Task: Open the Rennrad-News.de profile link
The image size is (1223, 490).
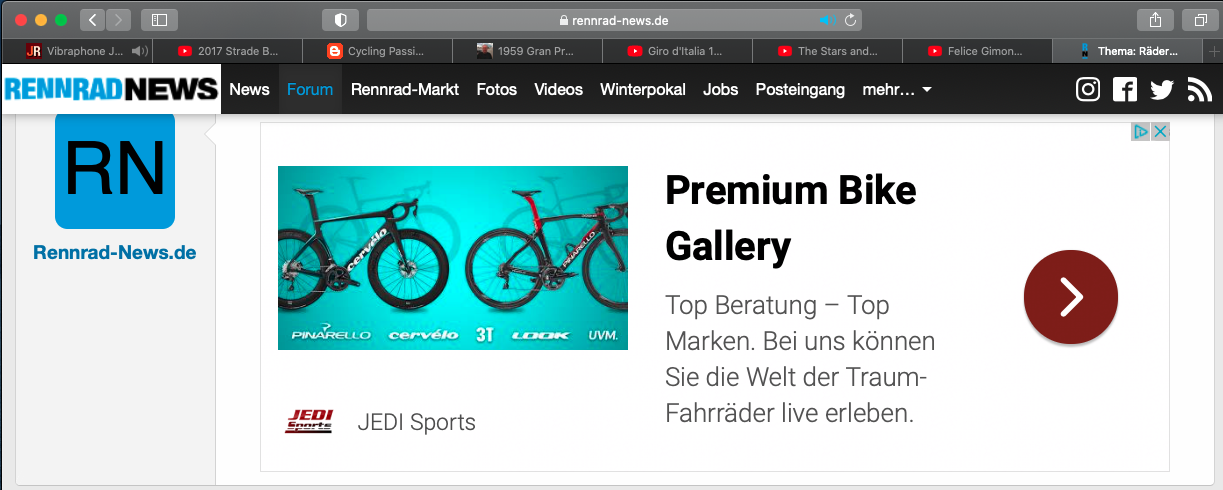Action: click(x=114, y=253)
